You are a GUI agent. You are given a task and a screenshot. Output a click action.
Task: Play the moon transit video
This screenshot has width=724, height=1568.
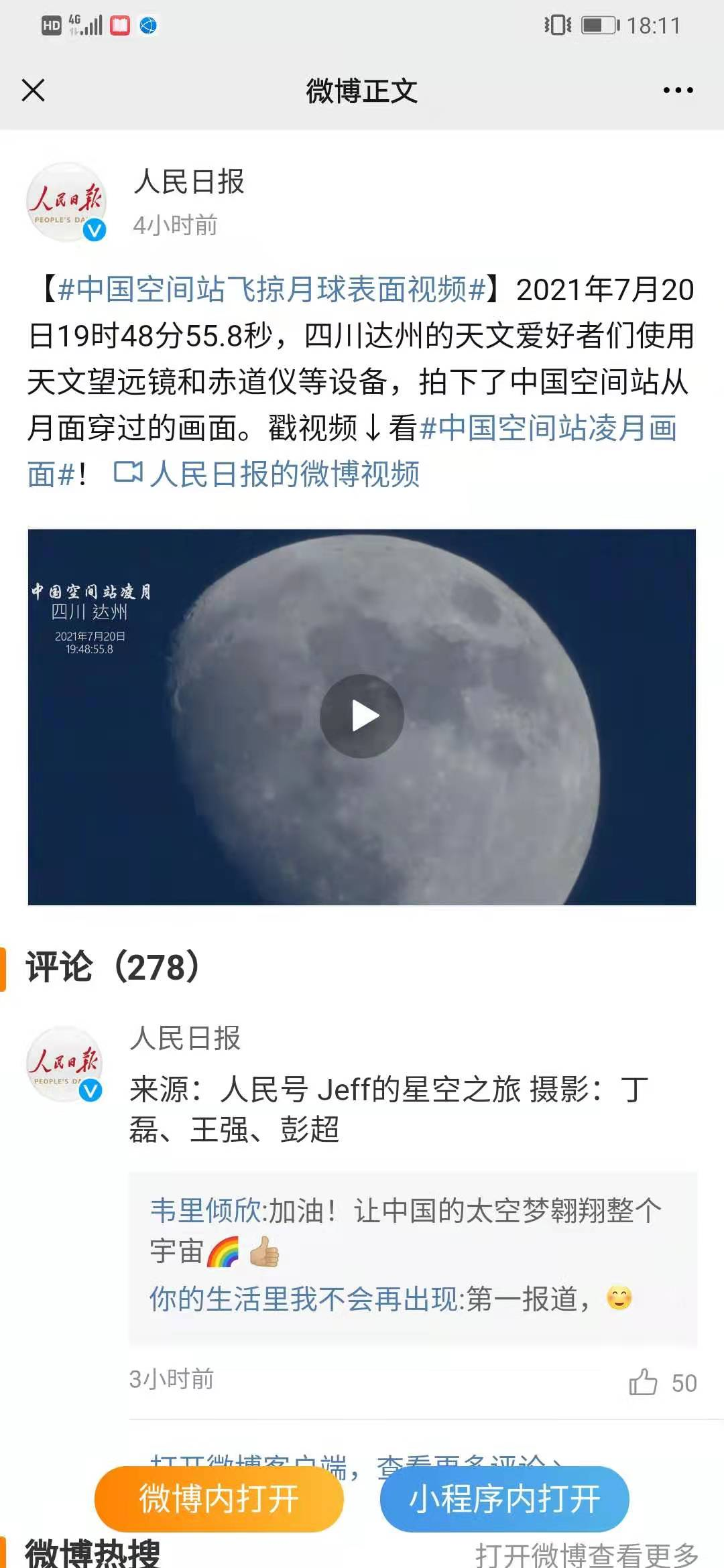point(362,716)
